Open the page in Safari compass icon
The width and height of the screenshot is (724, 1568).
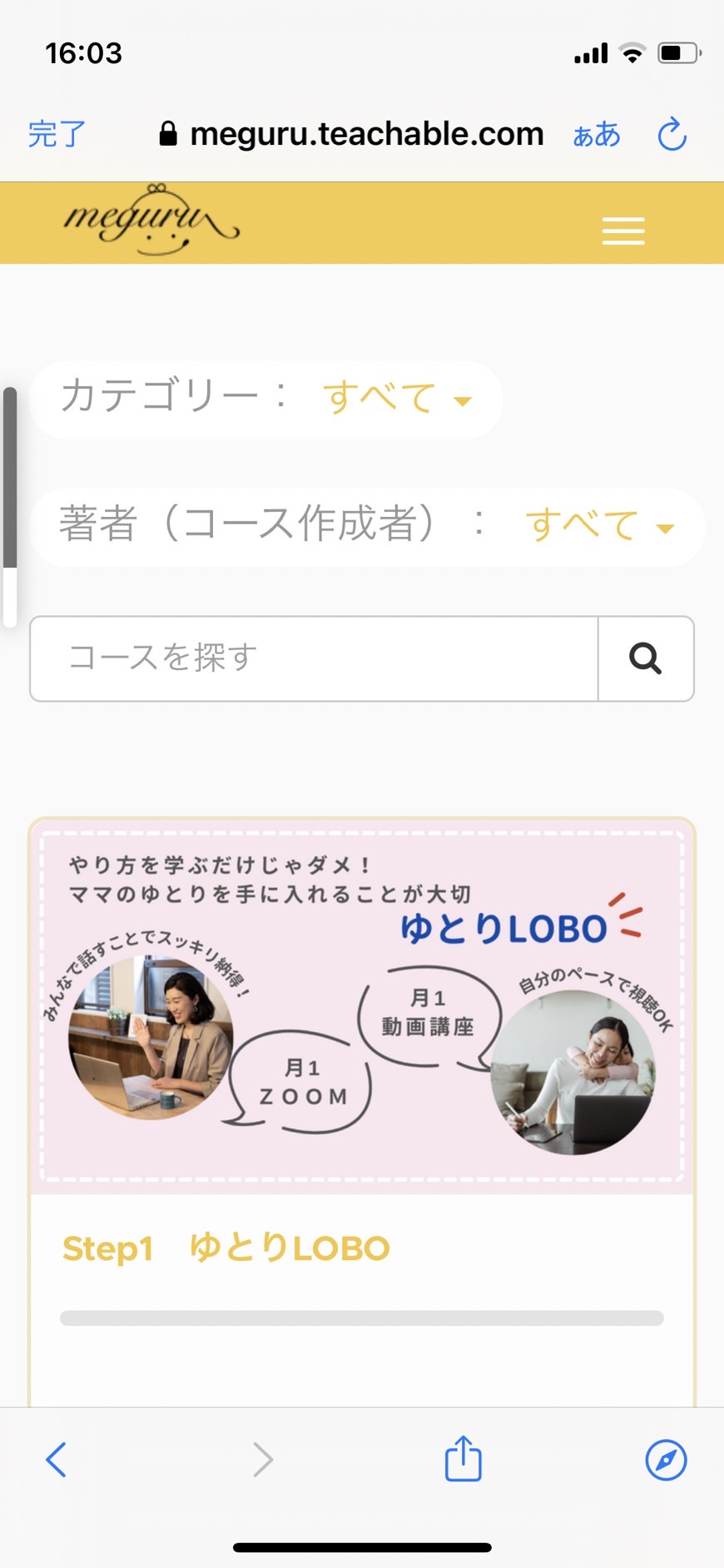click(666, 1459)
